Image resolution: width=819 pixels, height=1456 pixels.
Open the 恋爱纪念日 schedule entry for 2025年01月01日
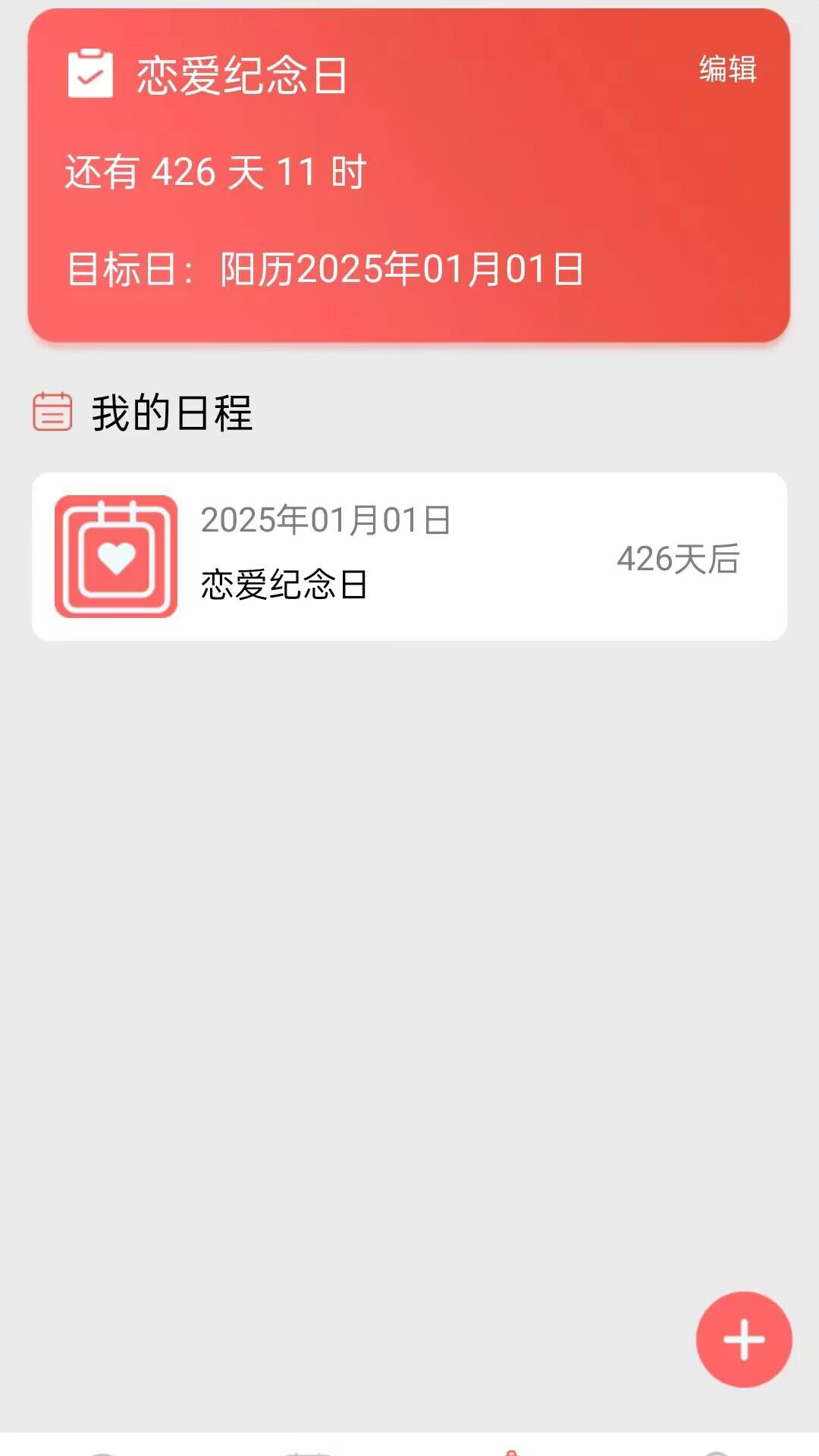point(409,557)
